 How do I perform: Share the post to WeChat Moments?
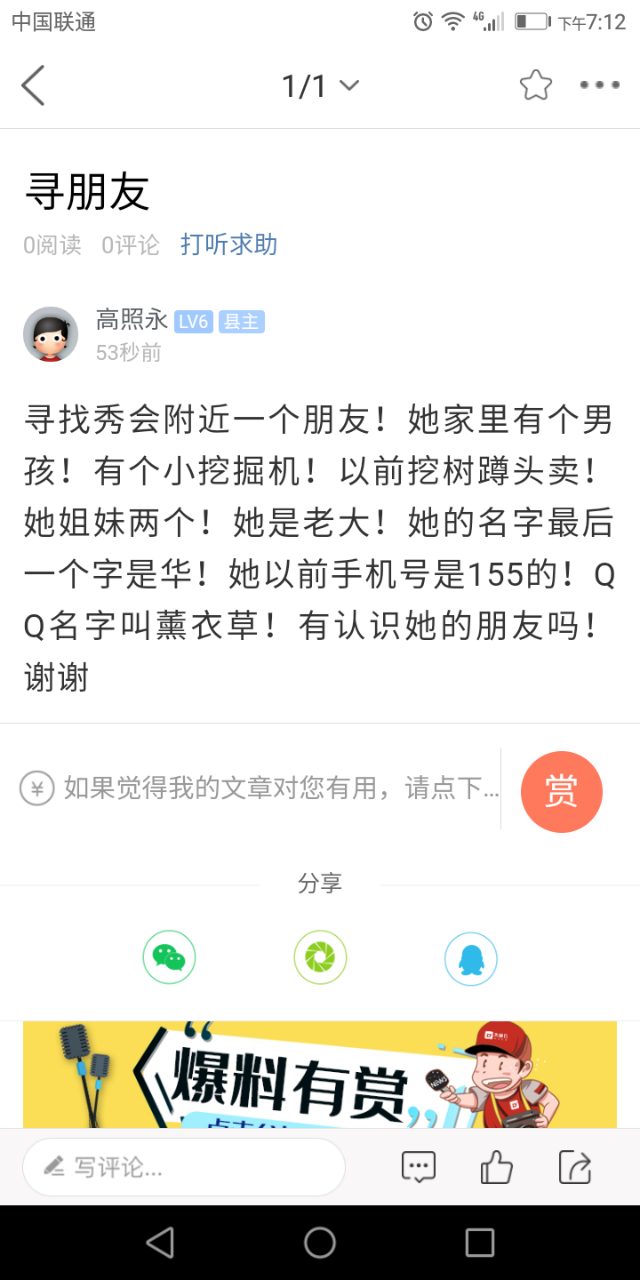(320, 958)
